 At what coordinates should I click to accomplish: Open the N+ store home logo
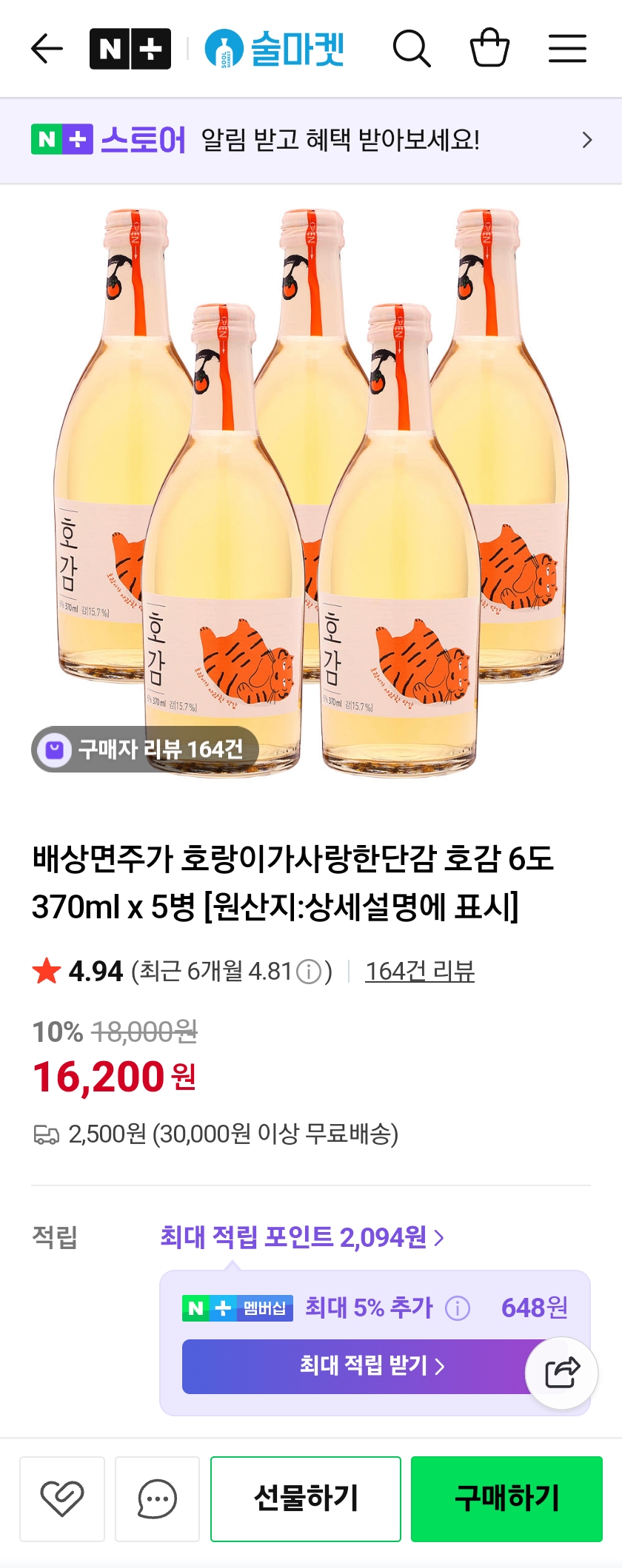click(x=130, y=50)
